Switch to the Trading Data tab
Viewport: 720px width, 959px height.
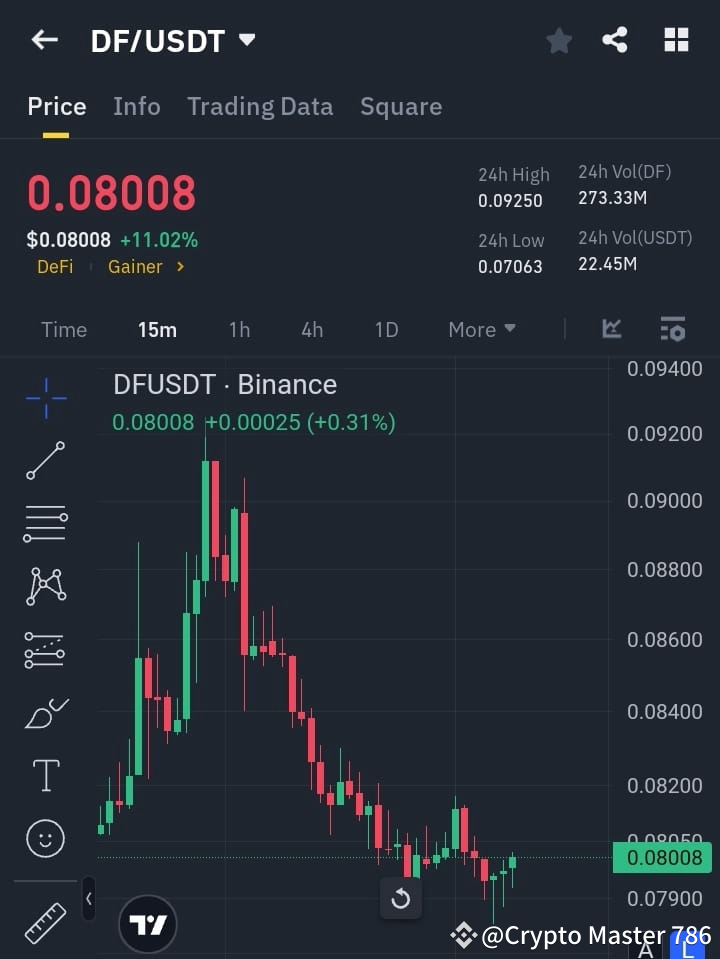260,106
